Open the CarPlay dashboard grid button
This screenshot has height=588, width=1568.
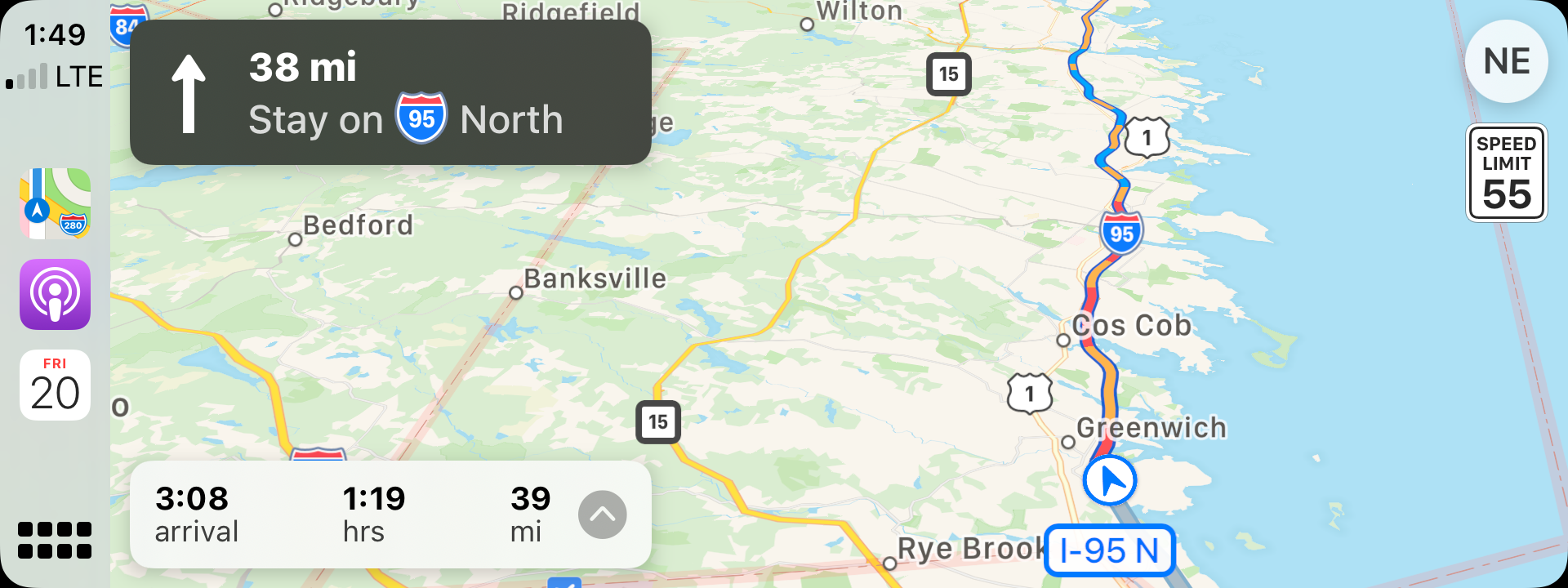click(x=55, y=540)
